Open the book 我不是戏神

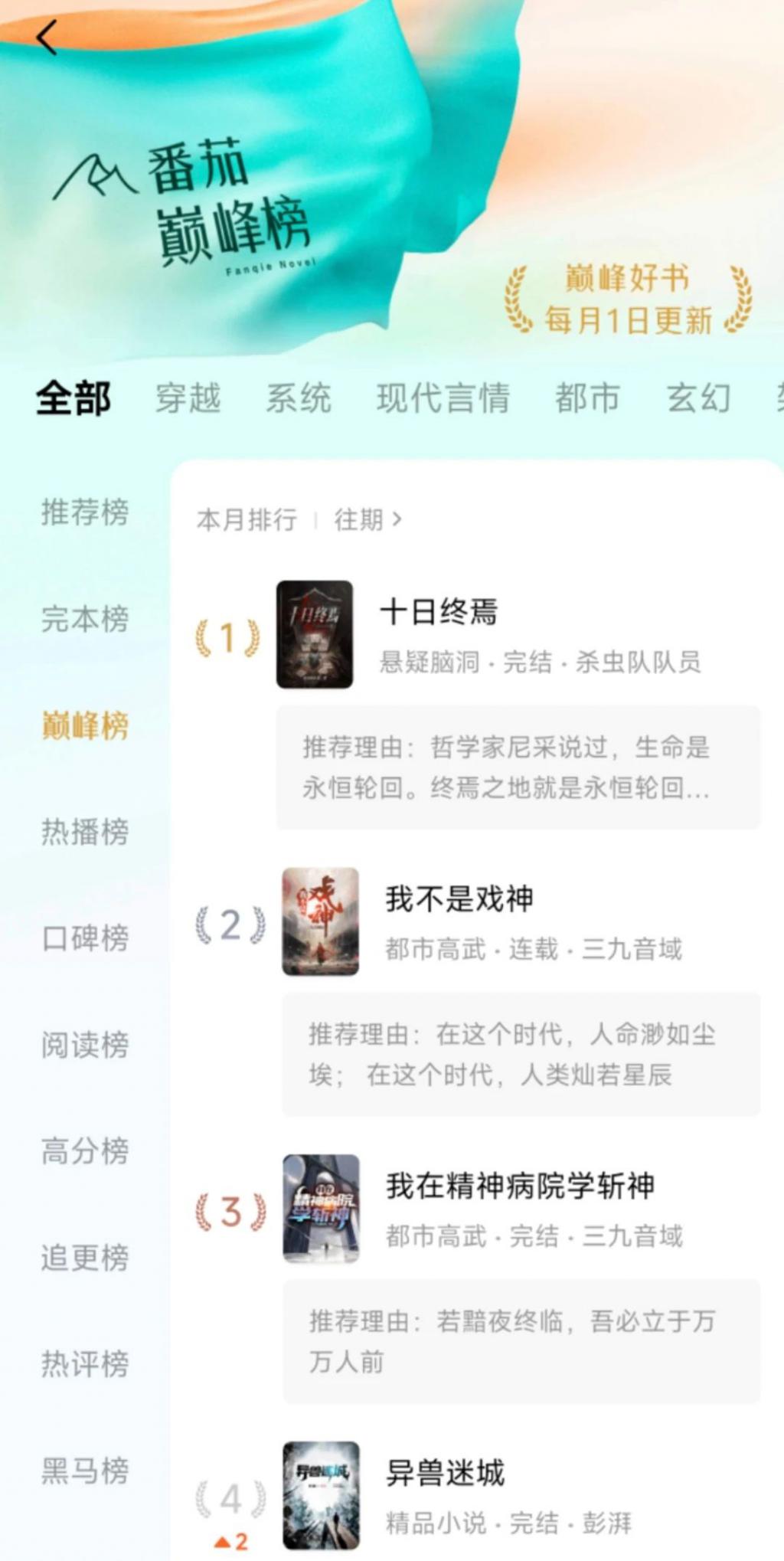(459, 898)
